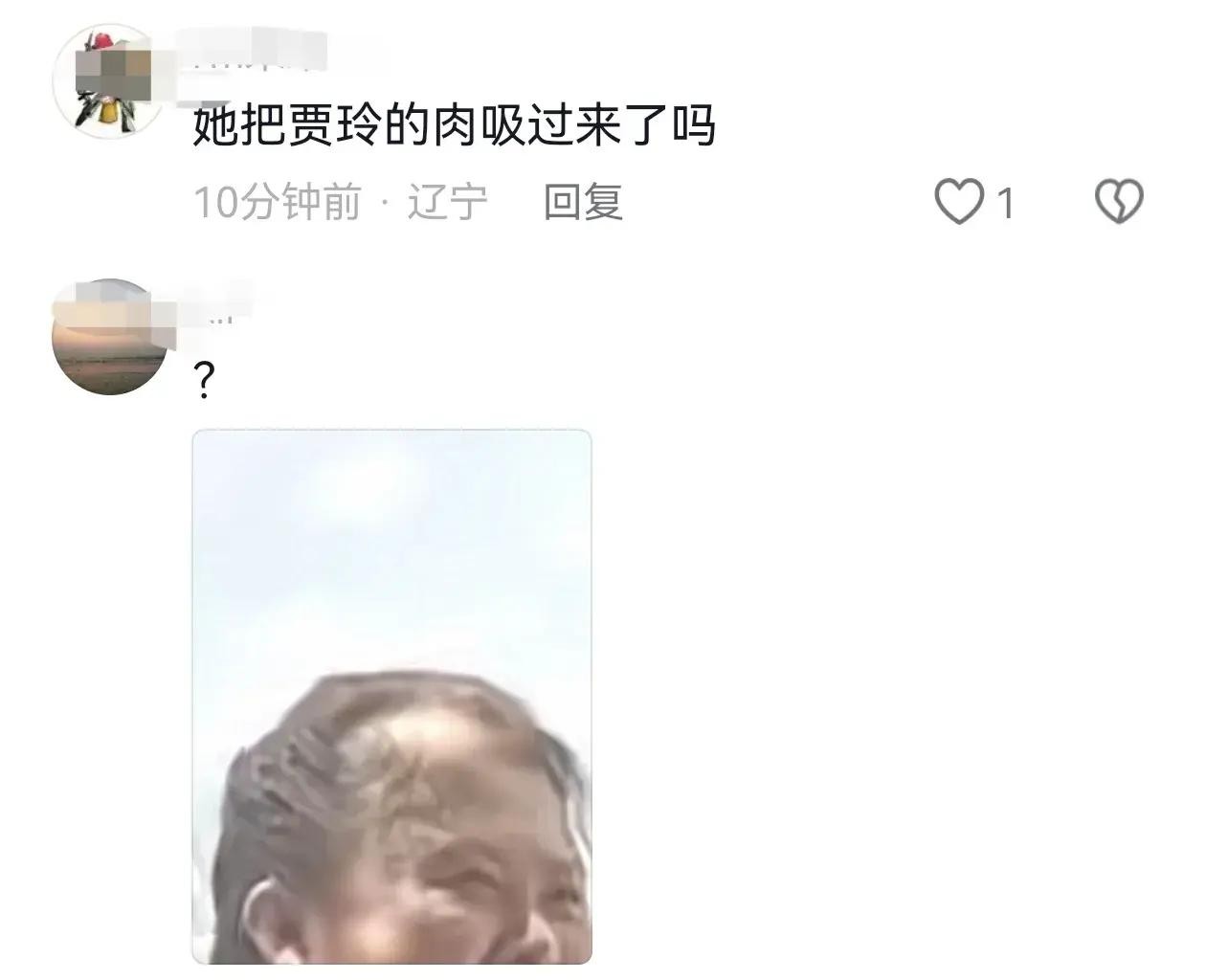Open the second commenter's profile avatar
The width and height of the screenshot is (1206, 980).
click(110, 337)
